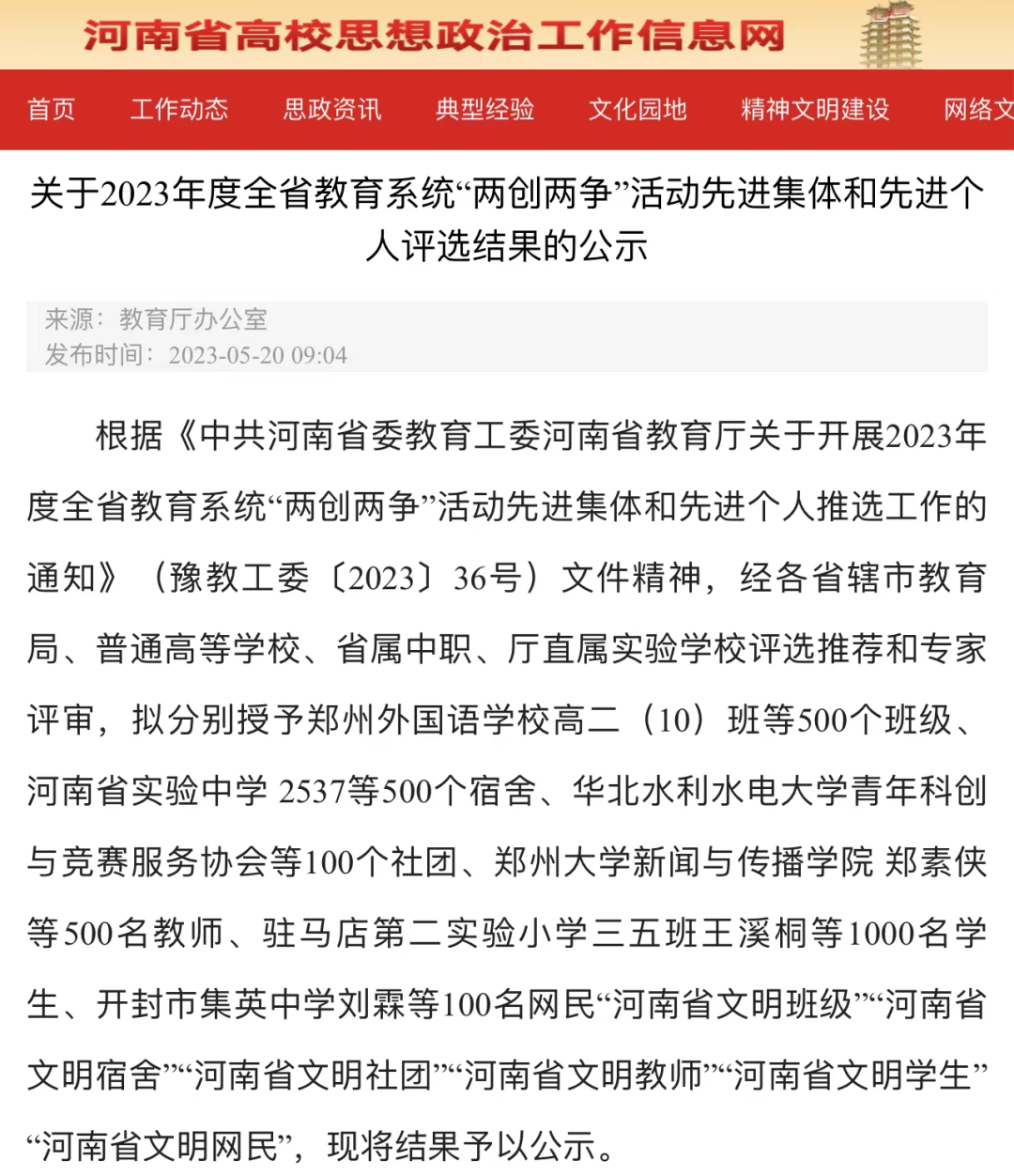Open 精神文明建设 section

(x=815, y=110)
